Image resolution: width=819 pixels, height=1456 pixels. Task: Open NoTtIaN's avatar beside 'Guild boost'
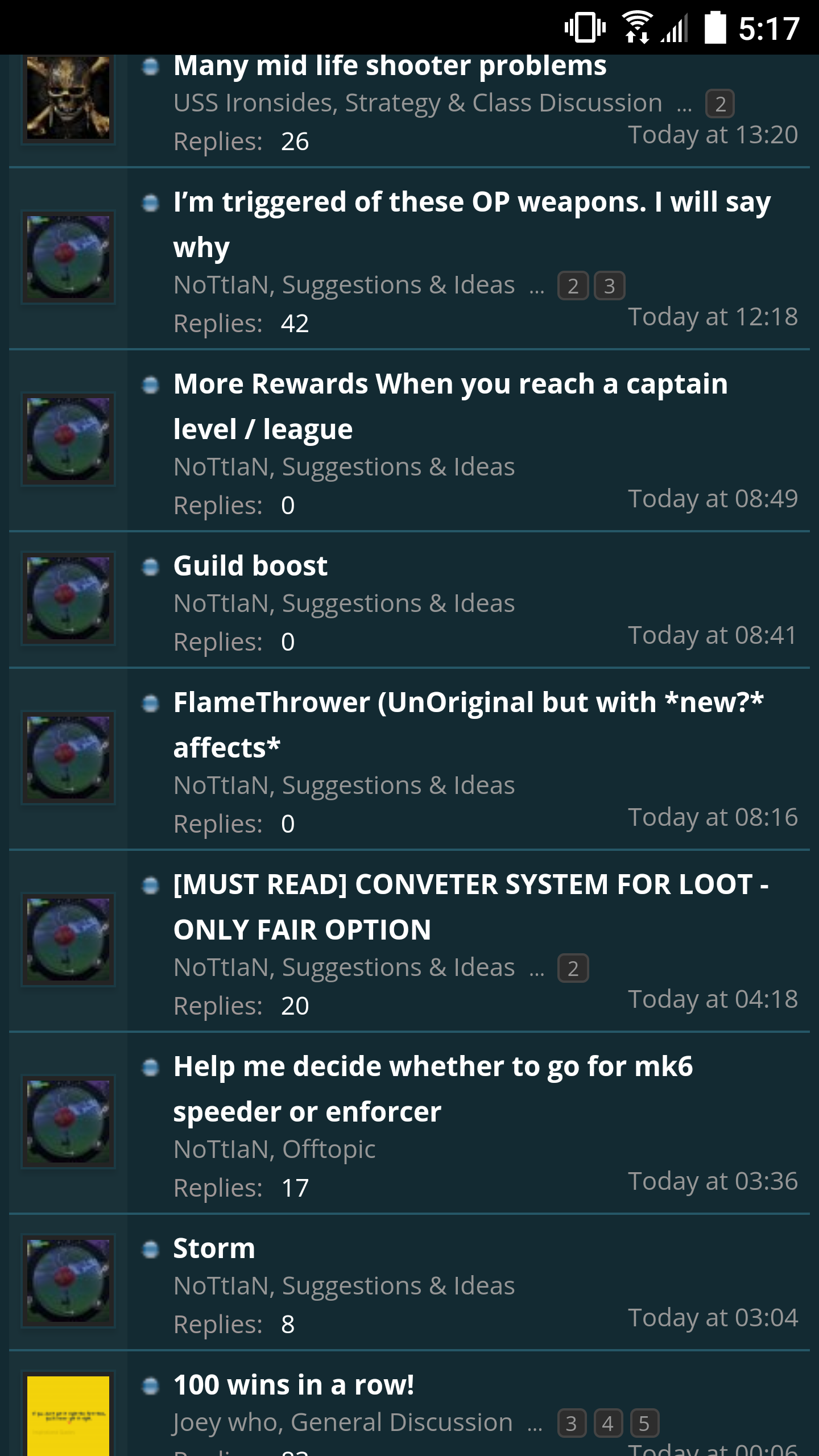coord(68,598)
